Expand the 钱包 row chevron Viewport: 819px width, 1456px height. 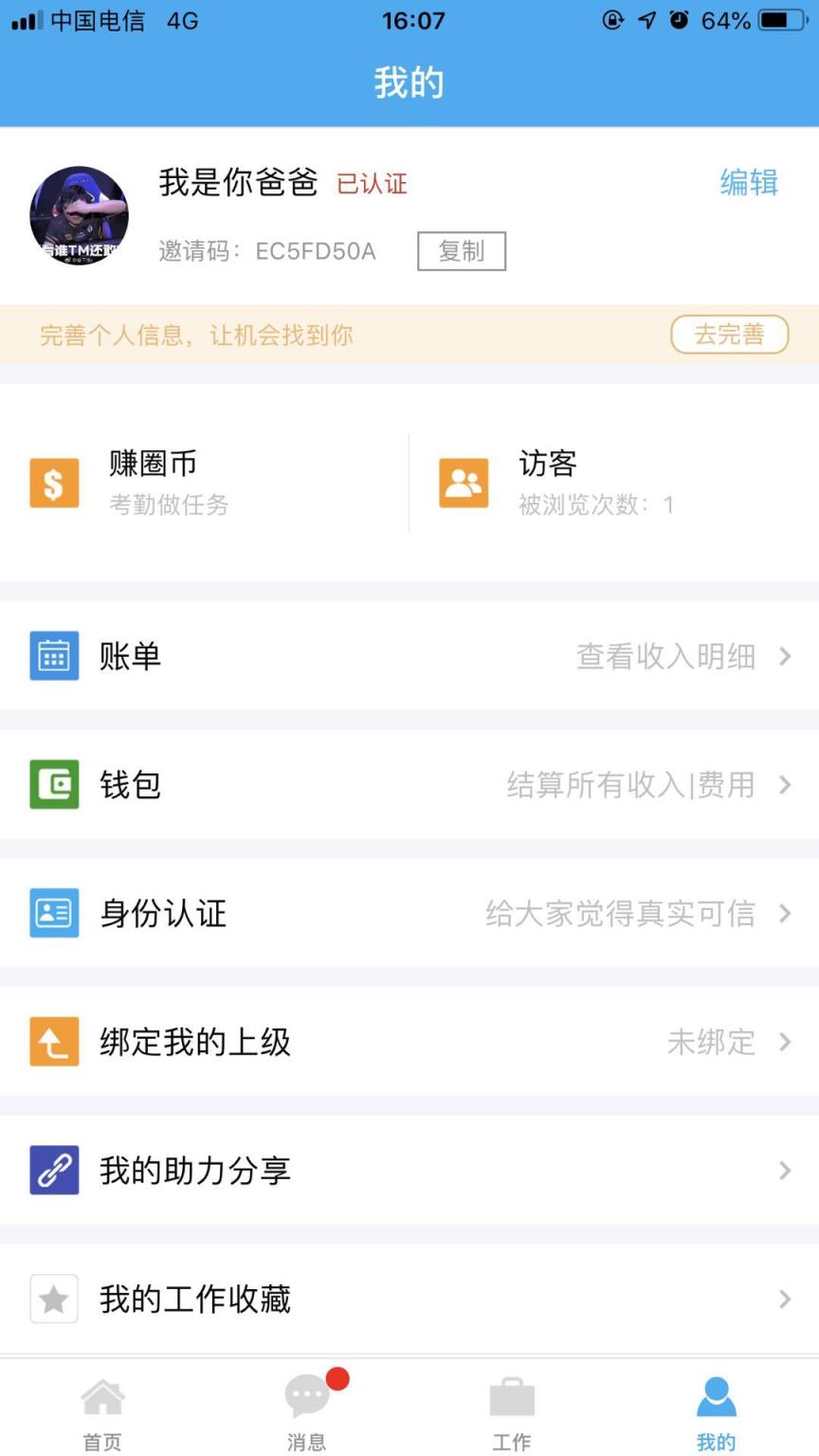tap(785, 785)
